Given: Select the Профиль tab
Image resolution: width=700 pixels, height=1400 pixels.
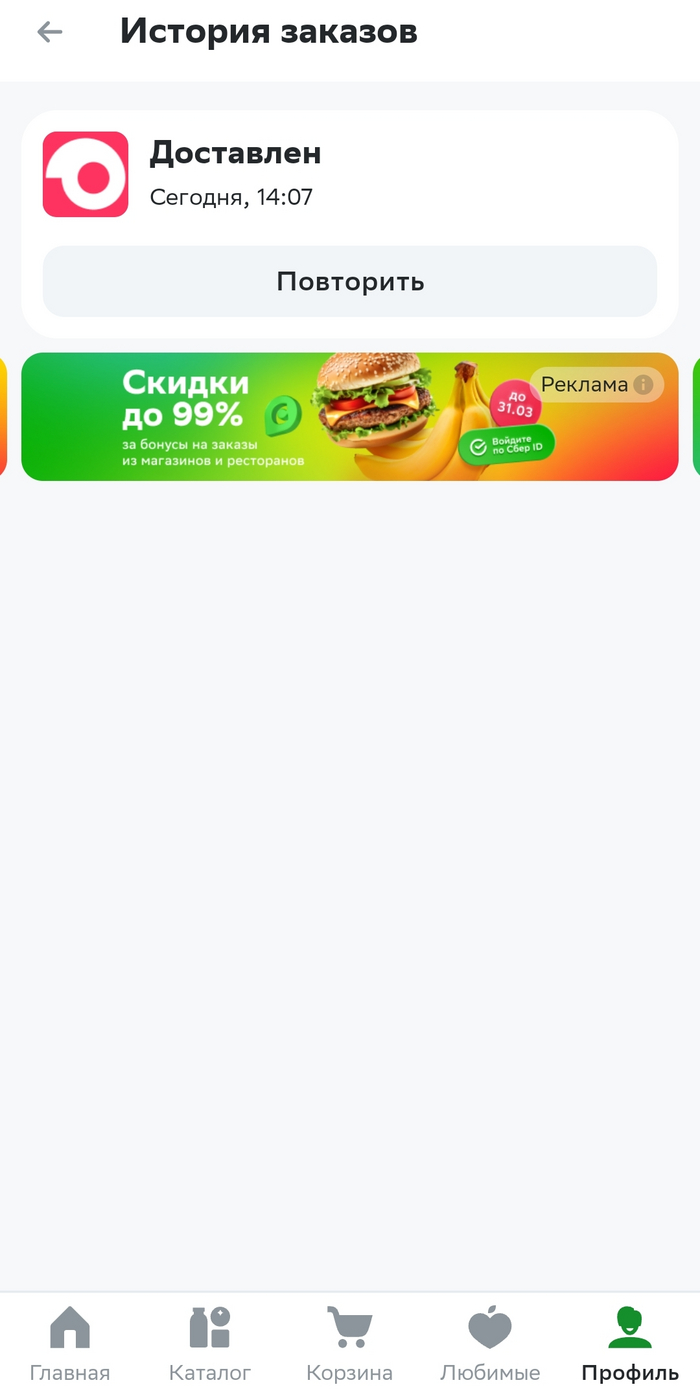Looking at the screenshot, I should 630,1345.
